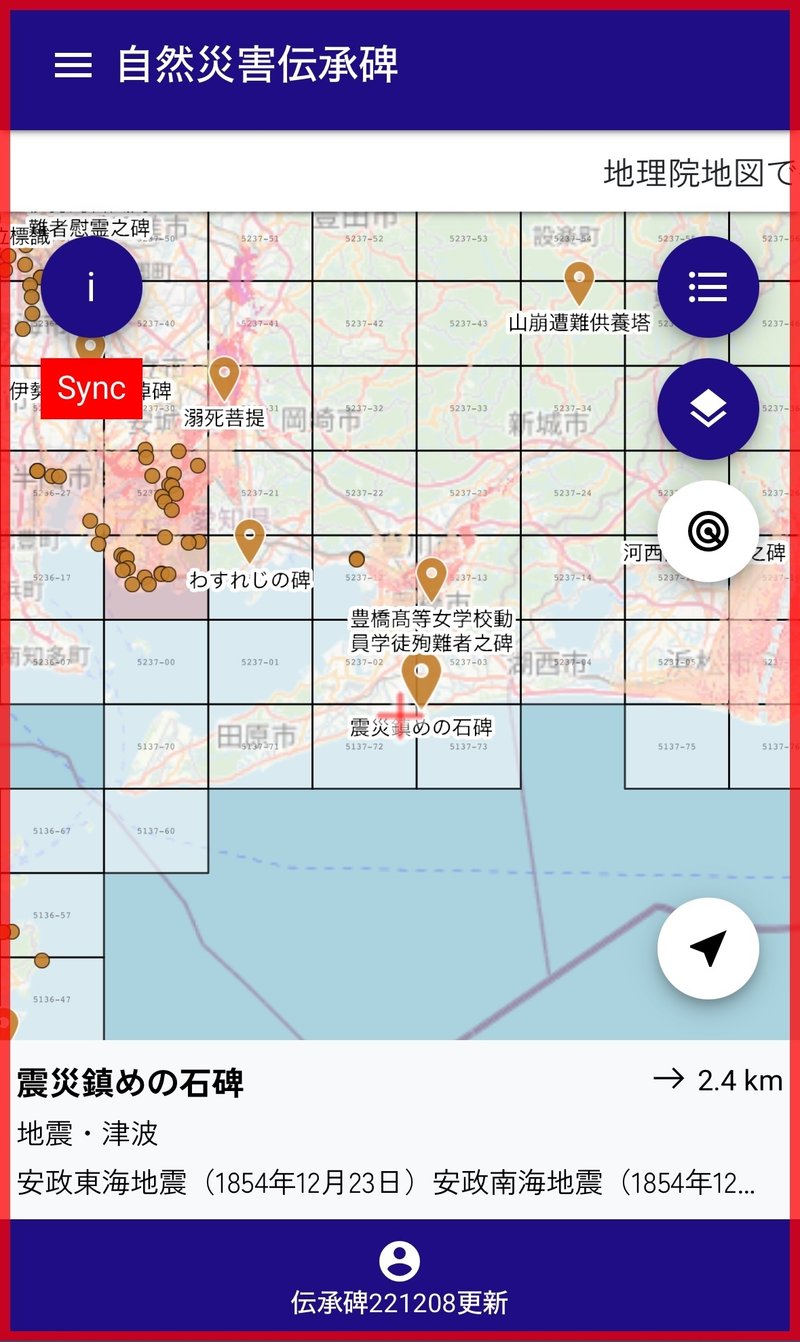Tap the target search-radius button
The width and height of the screenshot is (800, 1342).
708,531
